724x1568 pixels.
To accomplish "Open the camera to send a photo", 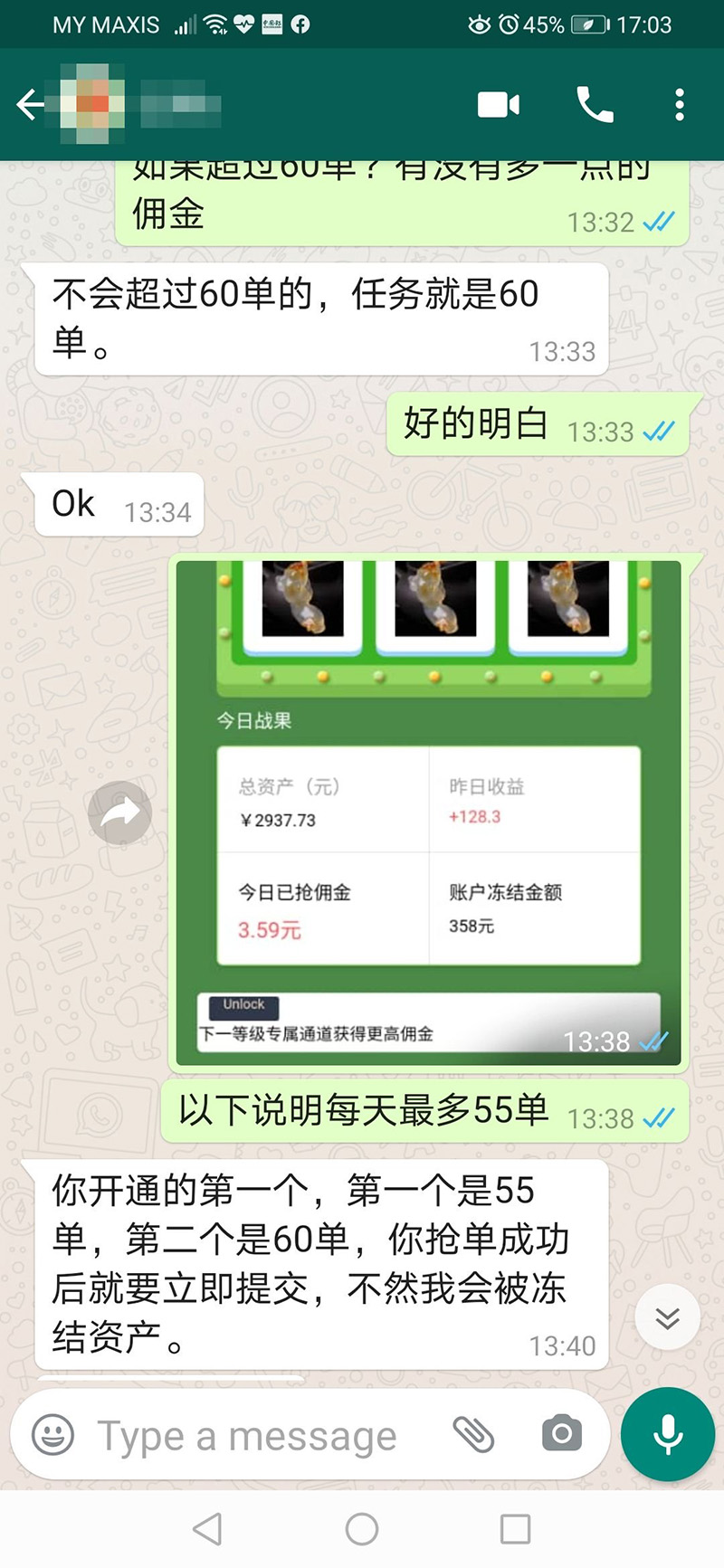I will [561, 1434].
